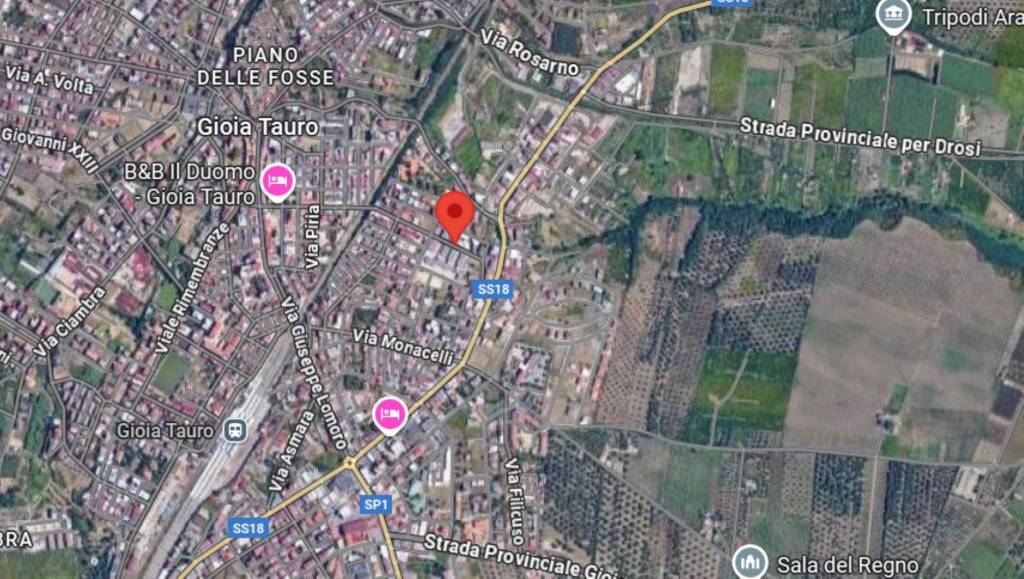Open the Sala del Regno place marker
1024x579 pixels.
pos(750,561)
